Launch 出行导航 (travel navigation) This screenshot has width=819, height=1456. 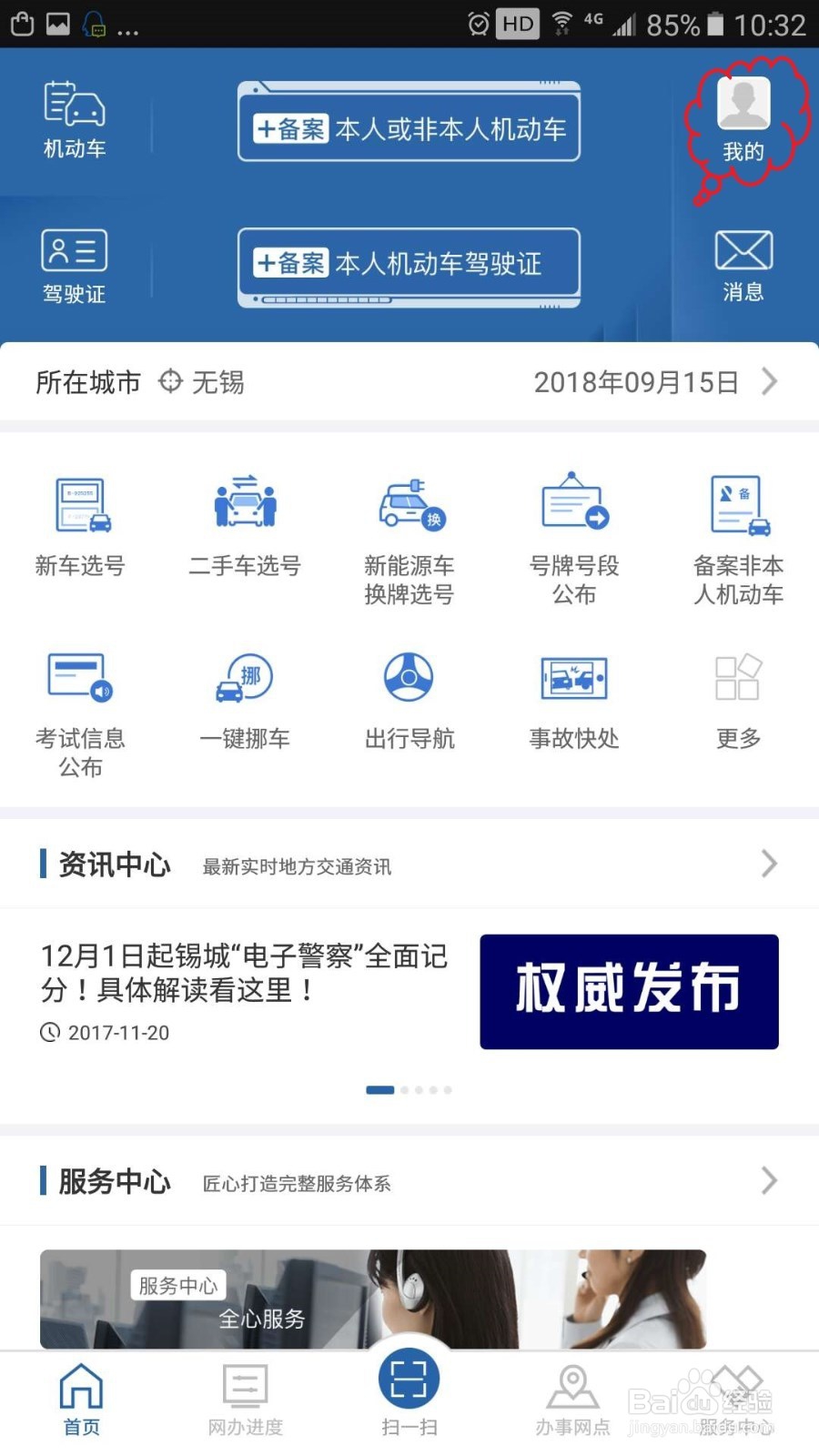click(x=409, y=701)
